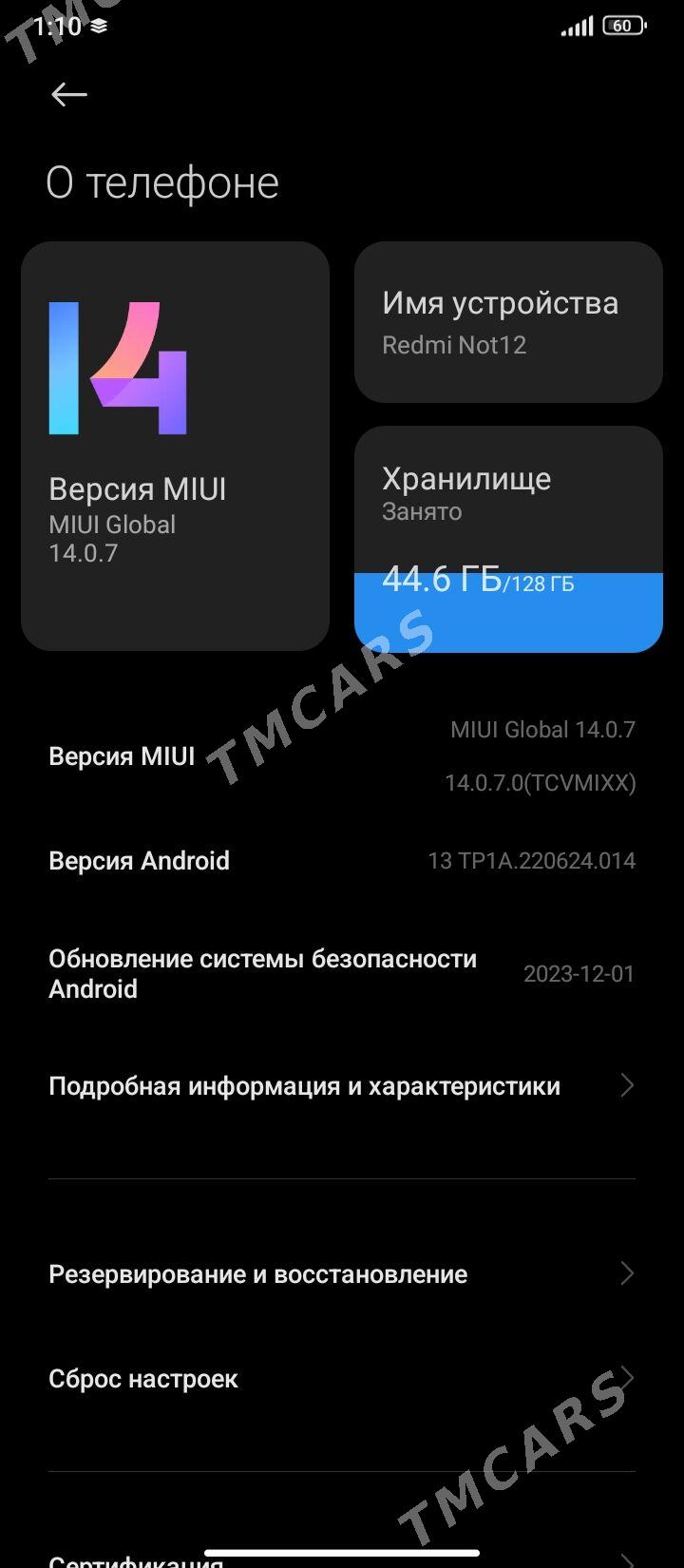The height and width of the screenshot is (1568, 684).
Task: Open the Версия MIUI card
Action: click(175, 446)
